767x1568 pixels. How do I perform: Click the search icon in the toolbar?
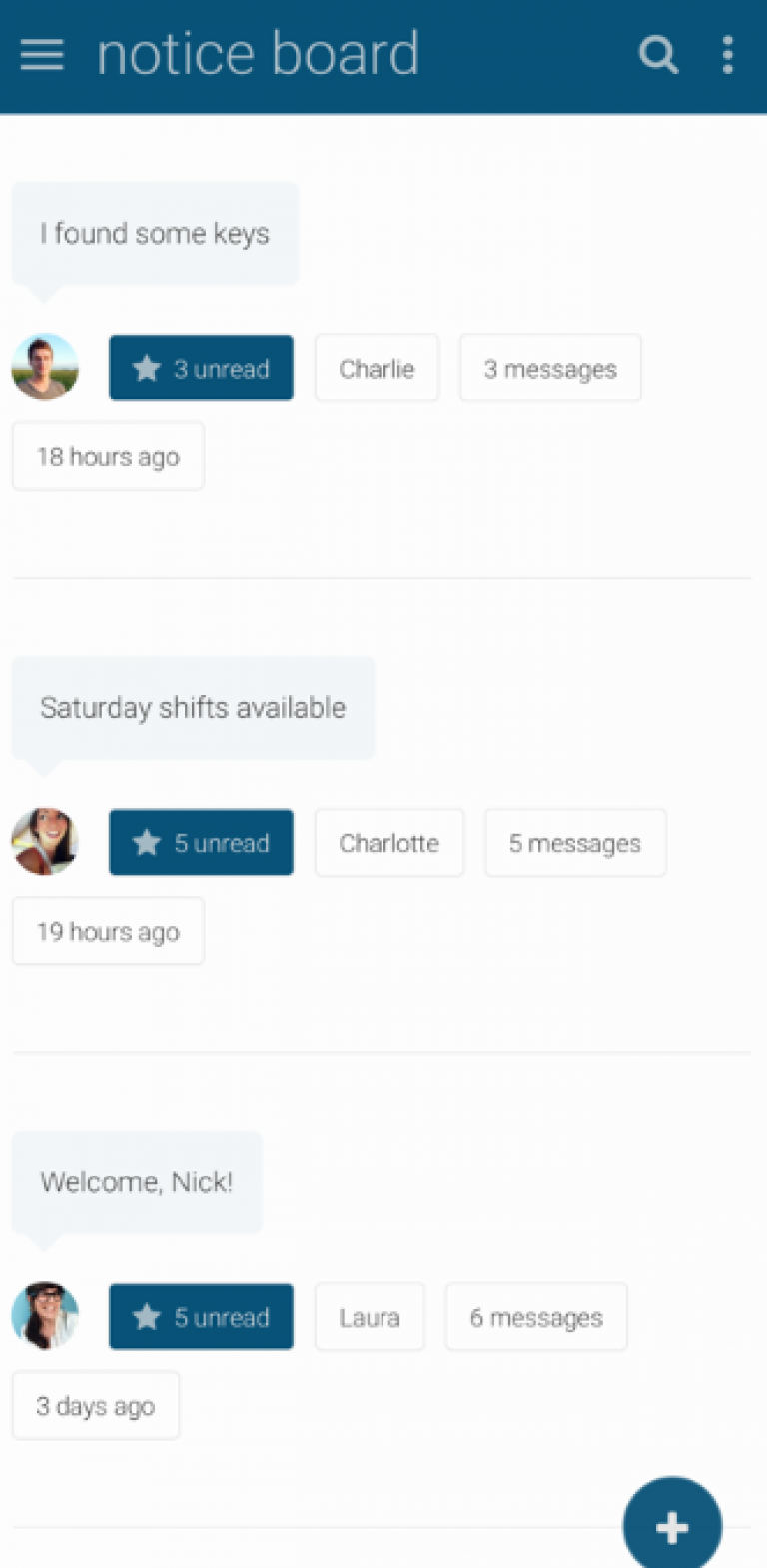point(659,55)
